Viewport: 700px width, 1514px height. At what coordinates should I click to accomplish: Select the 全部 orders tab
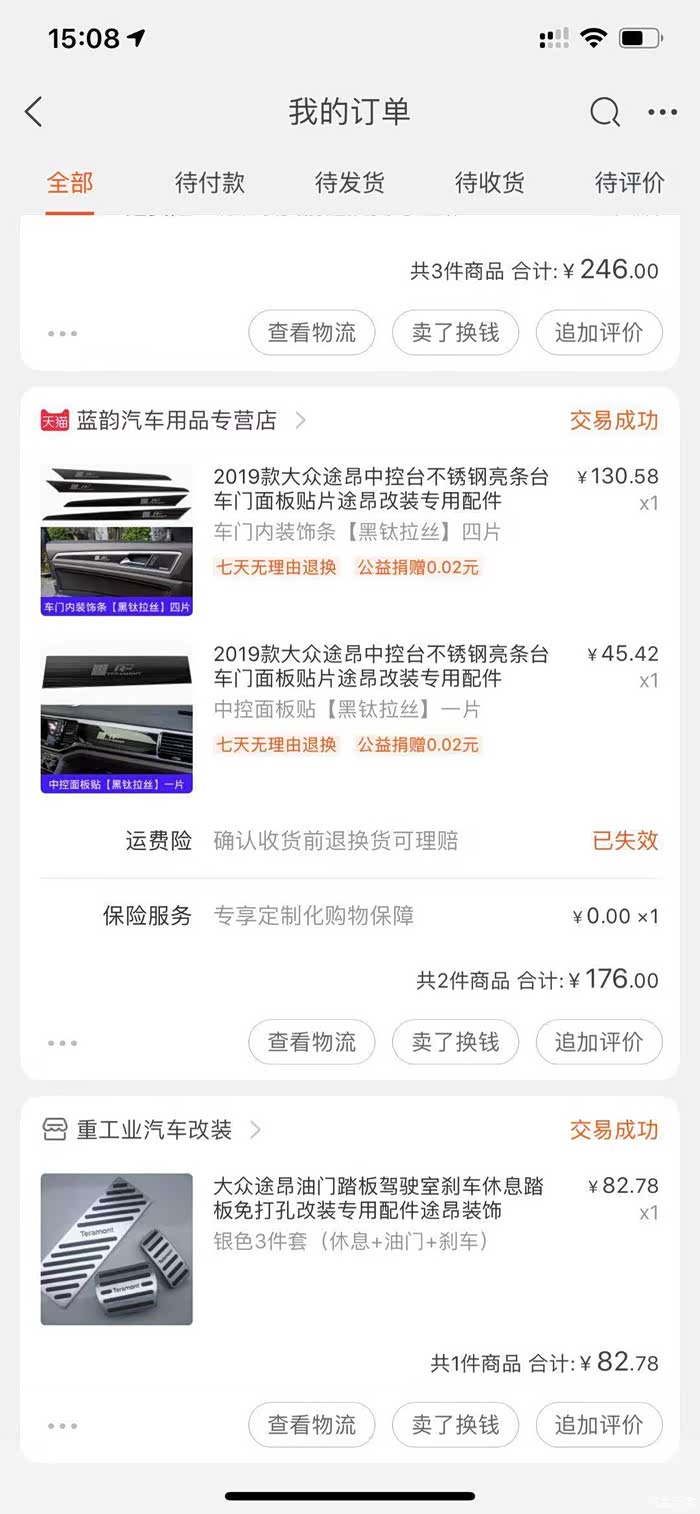point(70,183)
